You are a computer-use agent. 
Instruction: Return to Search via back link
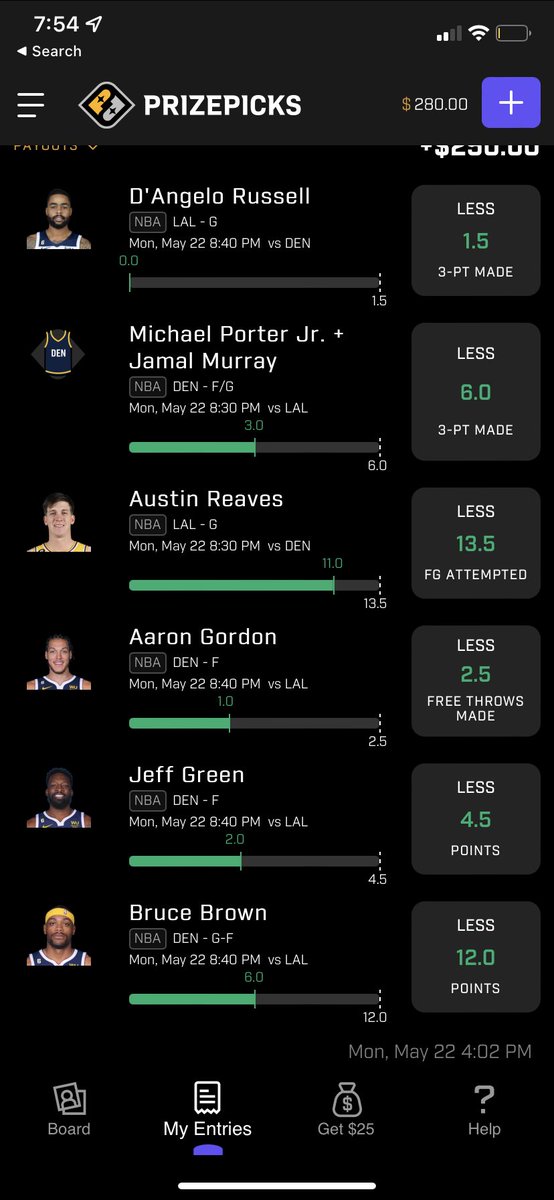(49, 51)
